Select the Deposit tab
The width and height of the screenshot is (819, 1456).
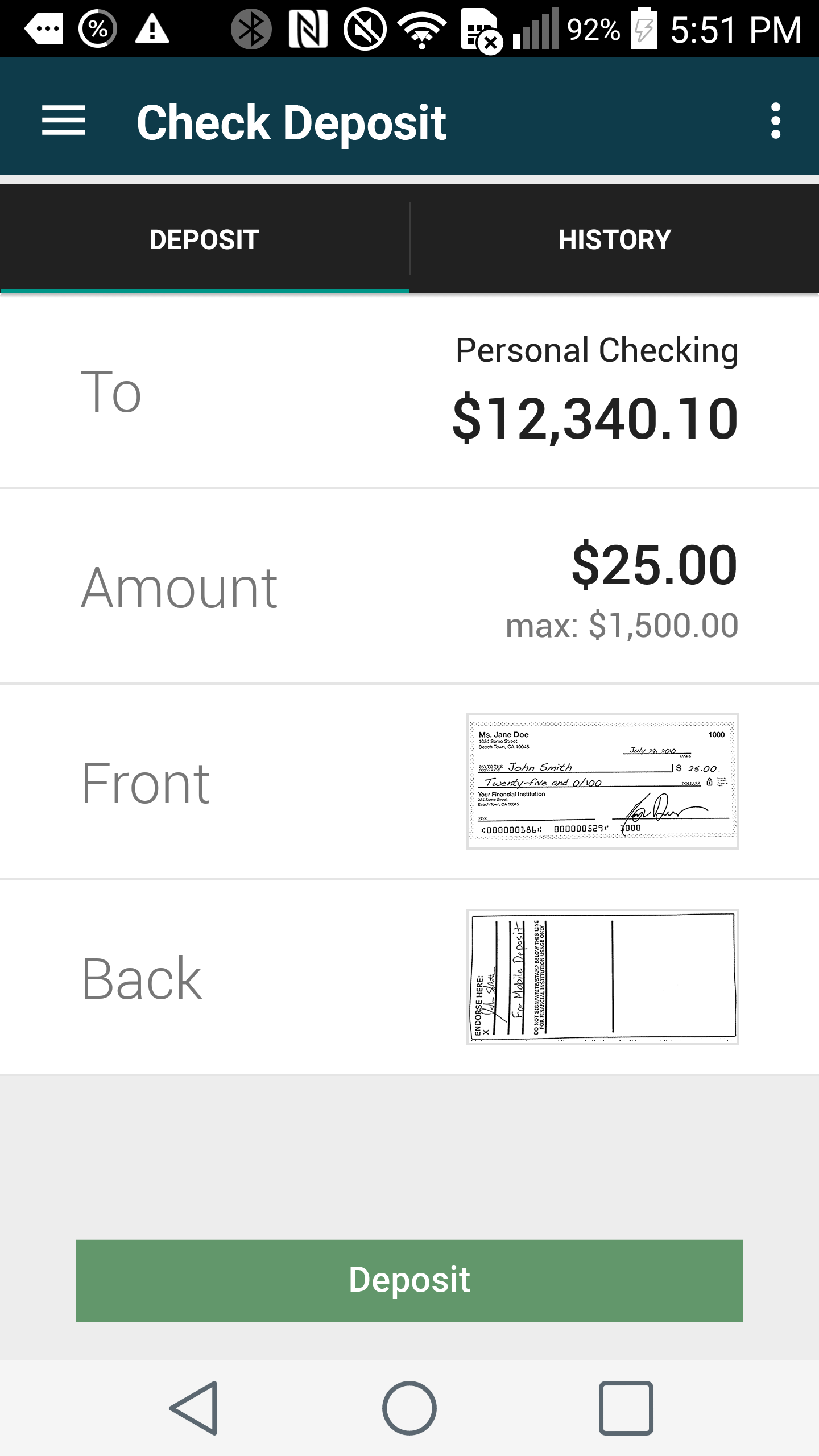click(x=204, y=239)
